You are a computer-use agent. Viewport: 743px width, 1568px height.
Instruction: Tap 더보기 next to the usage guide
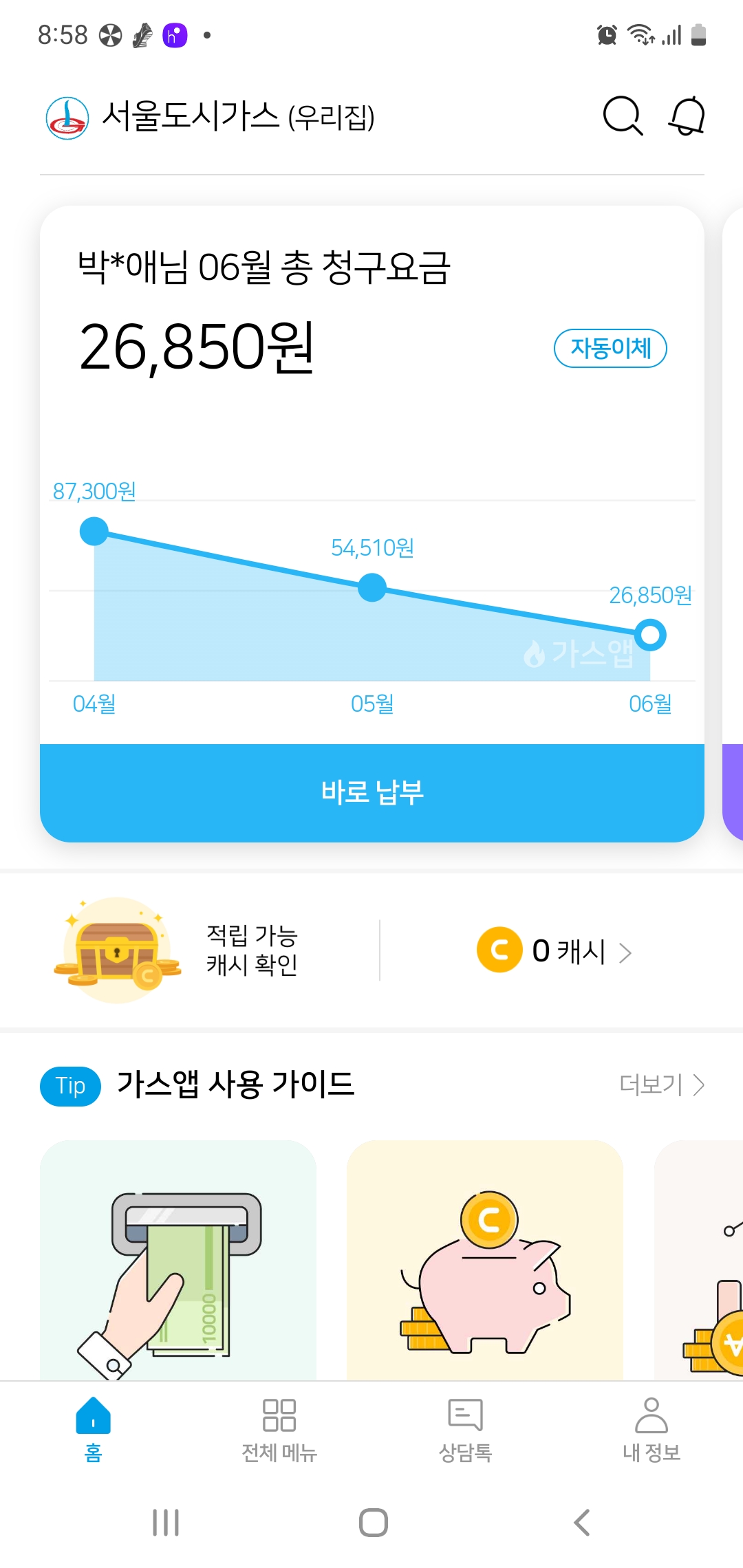tap(661, 1085)
